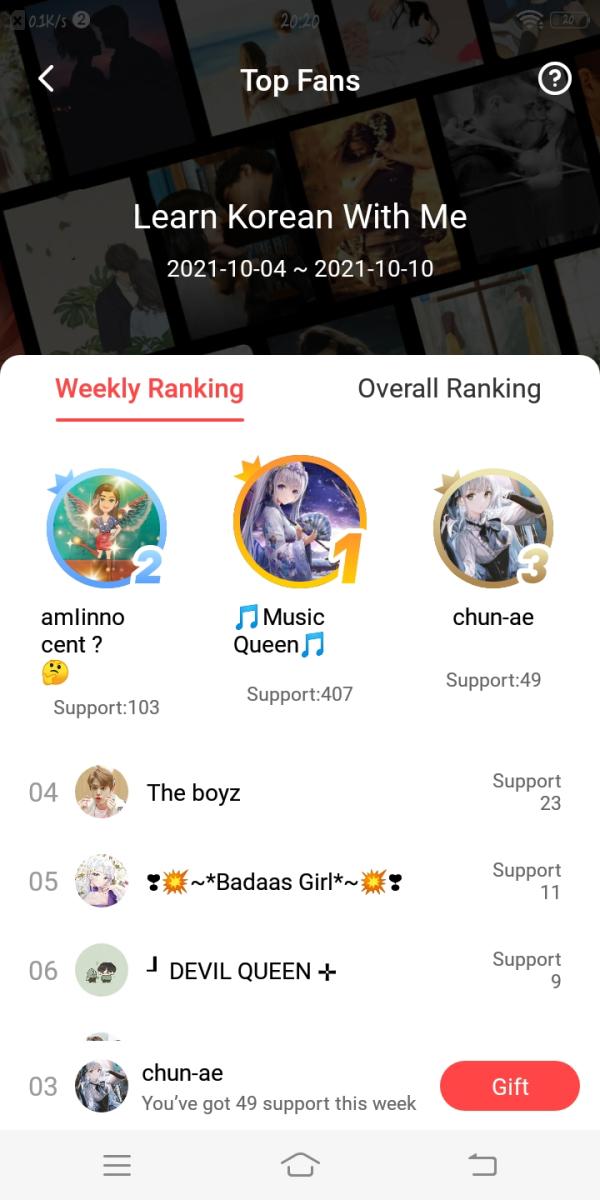Viewport: 600px width, 1200px height.
Task: View the Badaas Girl fan row
Action: click(300, 882)
